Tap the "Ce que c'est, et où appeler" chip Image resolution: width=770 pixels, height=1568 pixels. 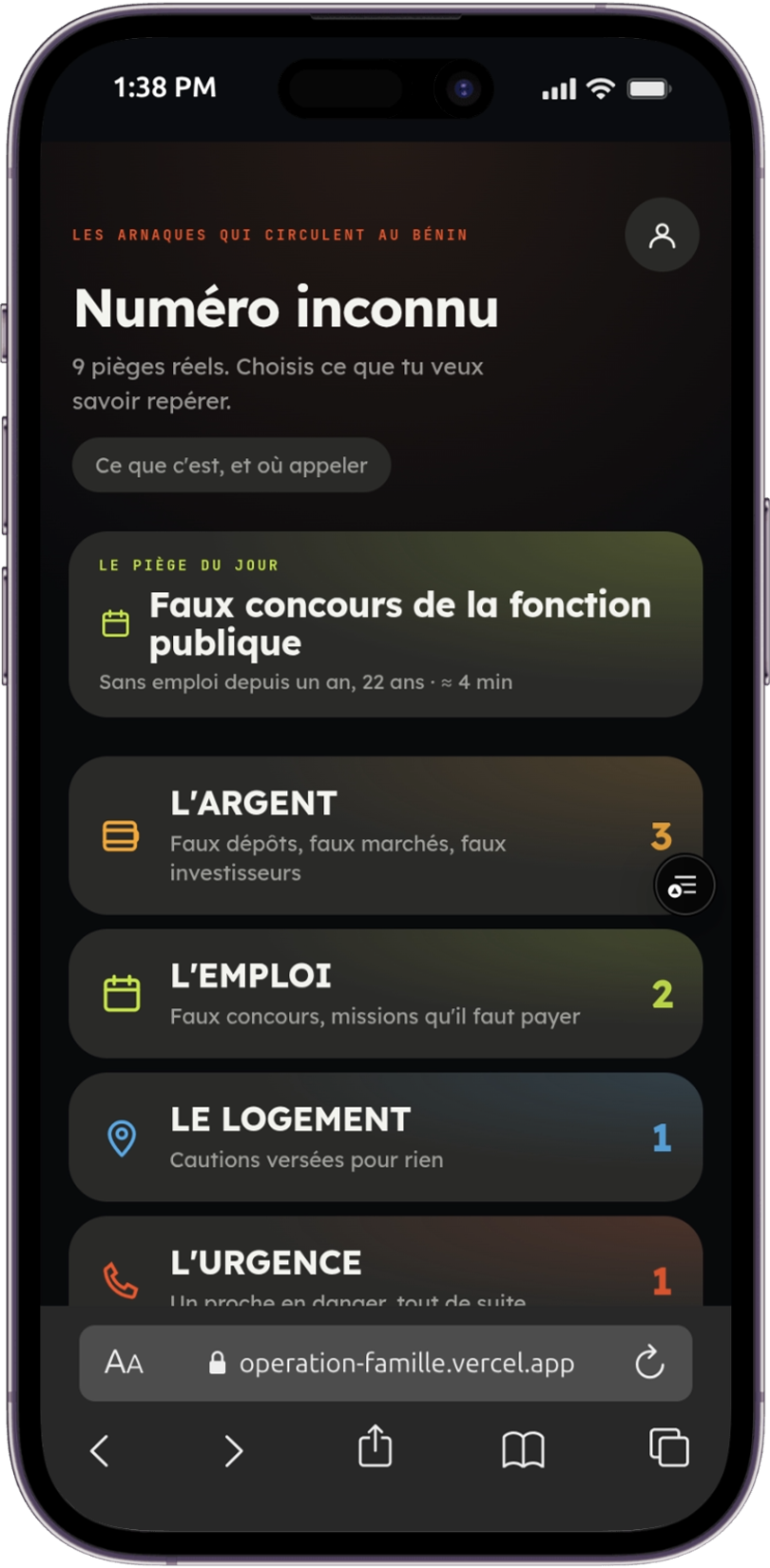tap(231, 466)
